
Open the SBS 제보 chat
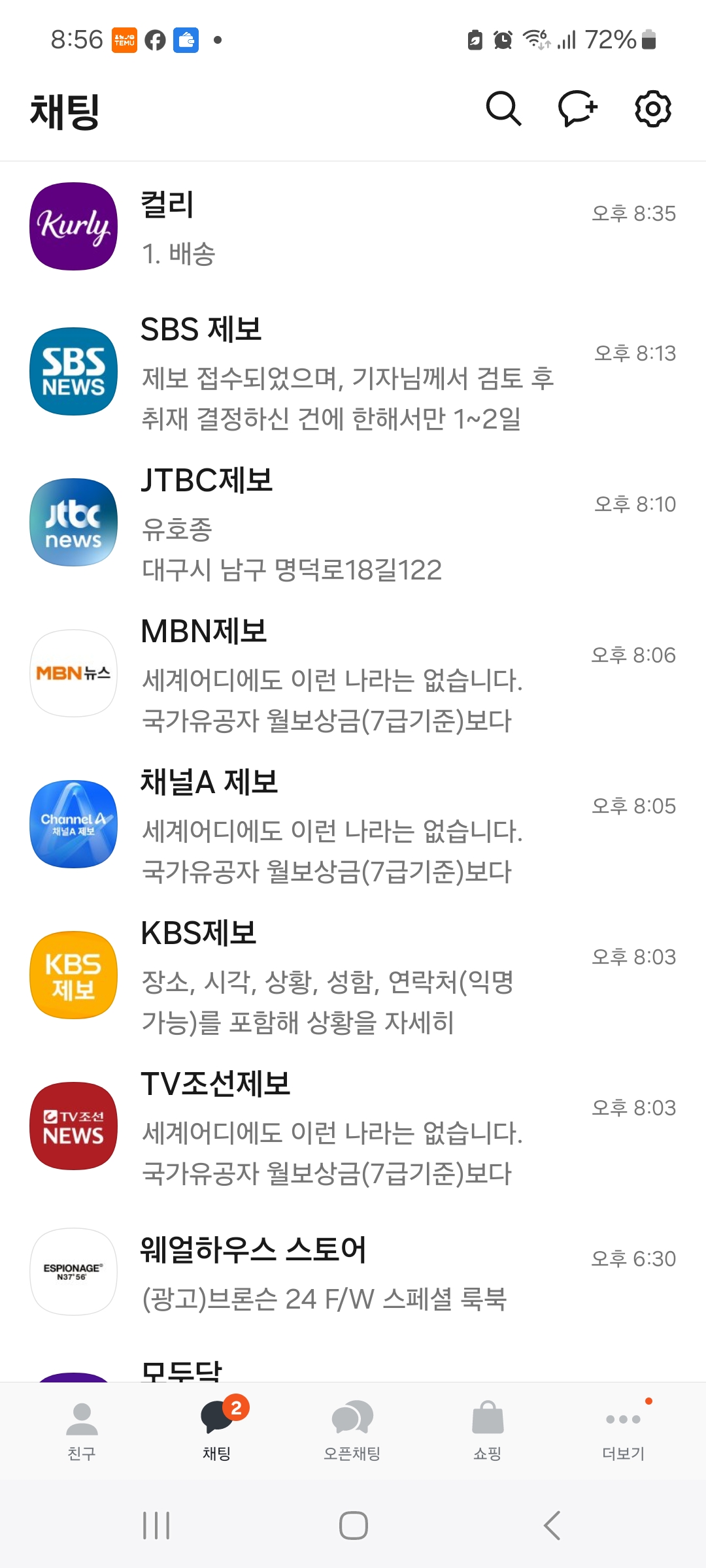(x=353, y=372)
